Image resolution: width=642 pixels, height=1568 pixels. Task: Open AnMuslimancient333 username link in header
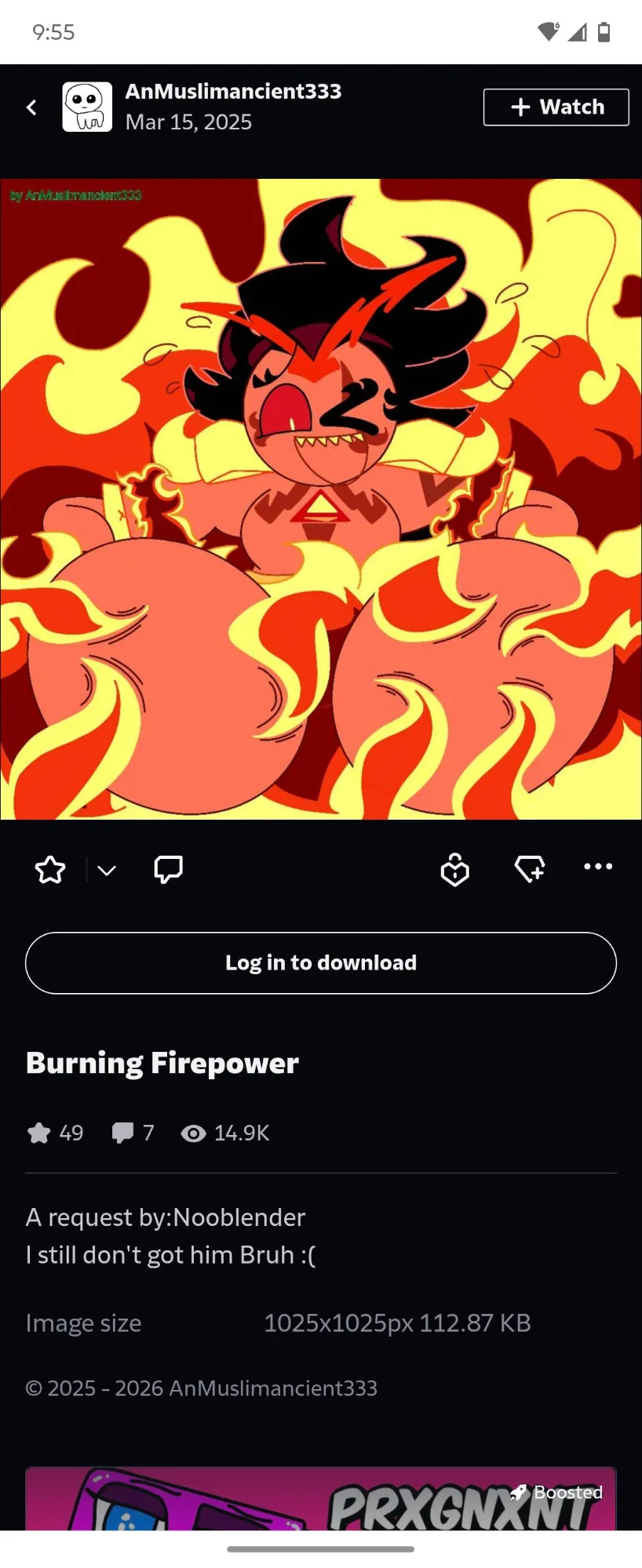pyautogui.click(x=233, y=92)
